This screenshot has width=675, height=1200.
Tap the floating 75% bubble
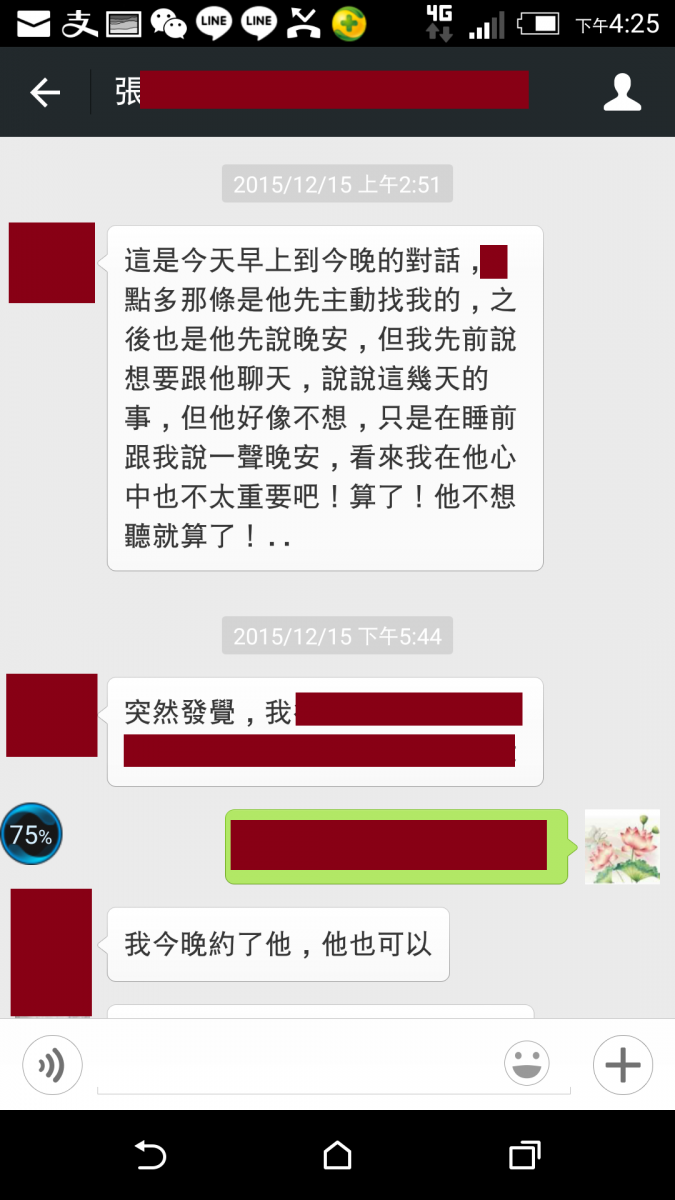pyautogui.click(x=31, y=834)
